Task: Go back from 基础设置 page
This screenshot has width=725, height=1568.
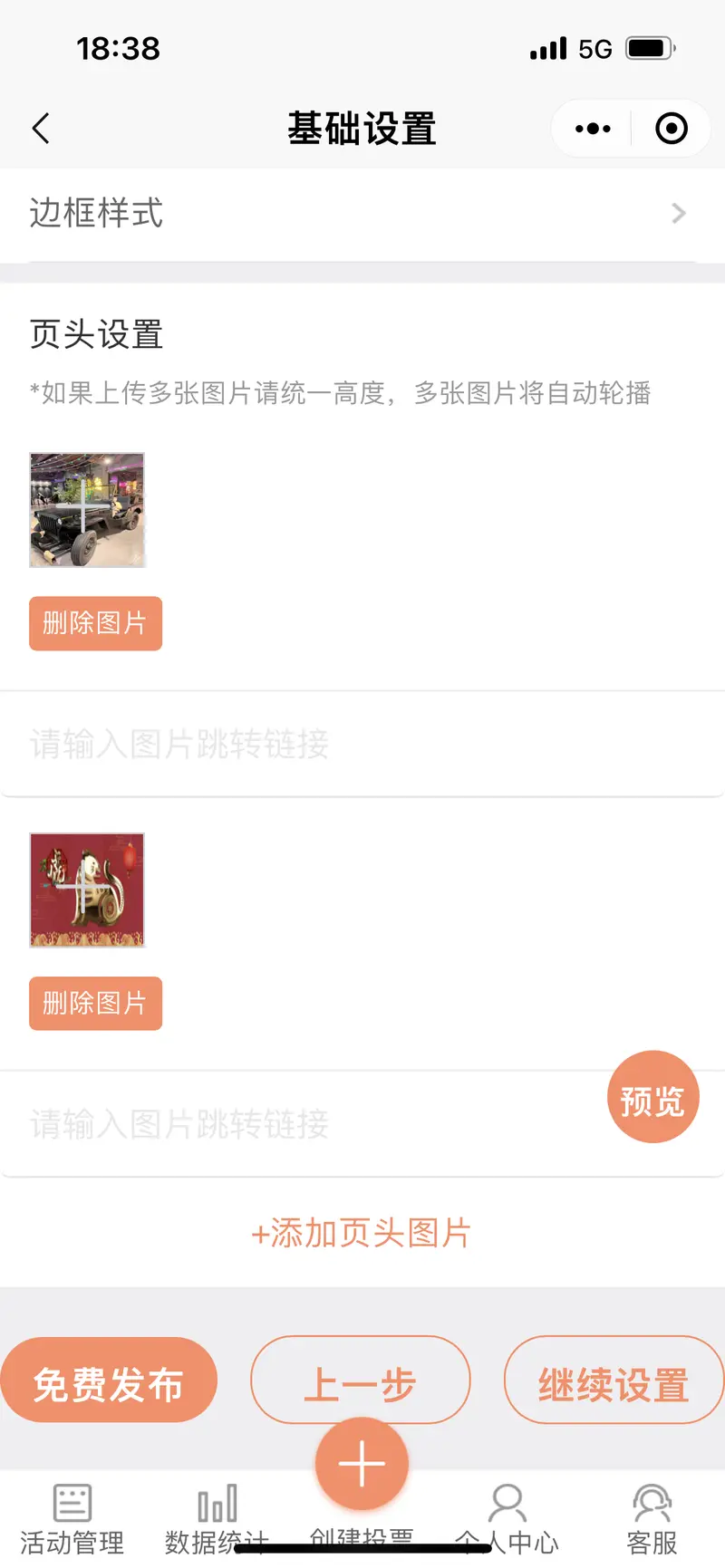Action: (41, 129)
